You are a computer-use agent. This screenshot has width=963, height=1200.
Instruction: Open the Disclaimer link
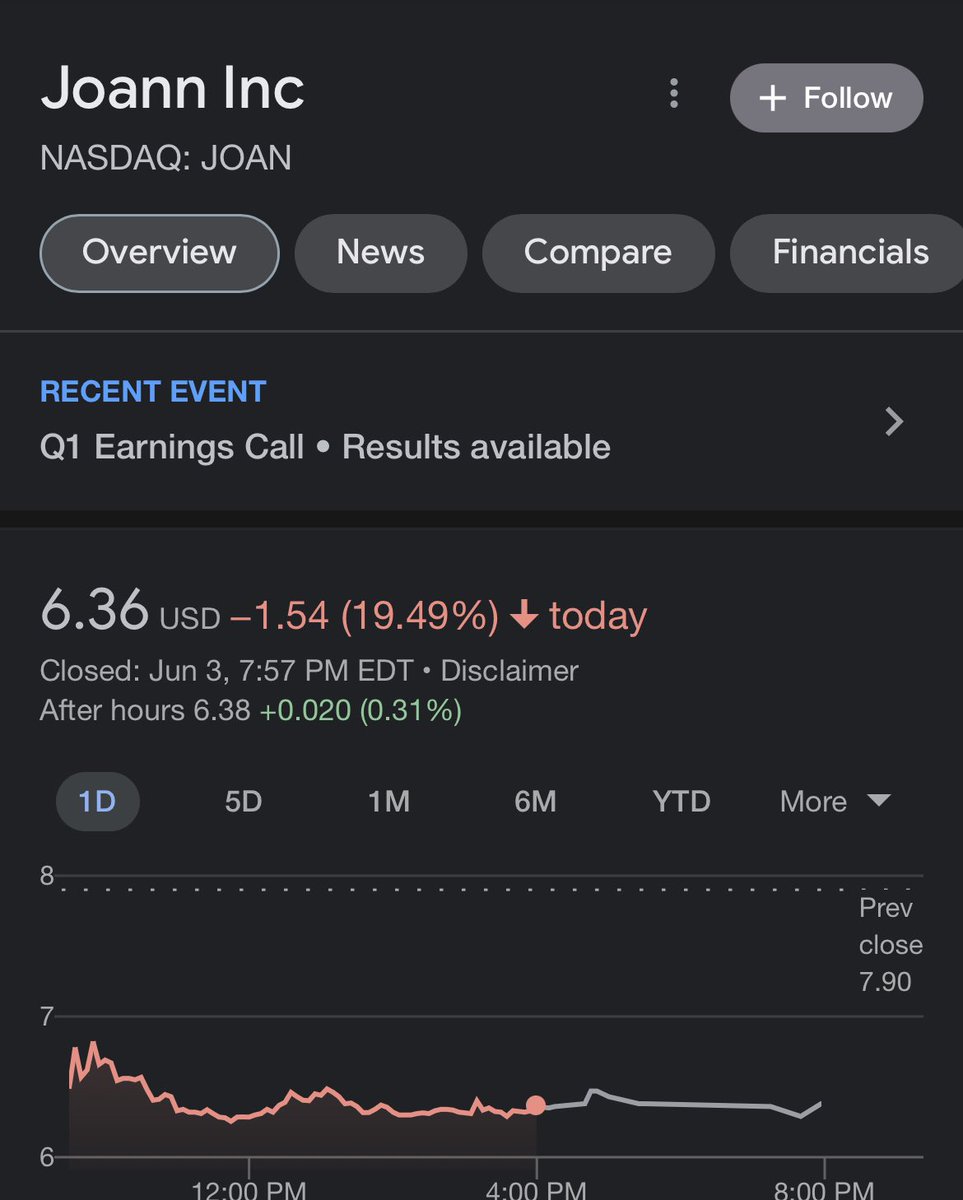(x=509, y=670)
